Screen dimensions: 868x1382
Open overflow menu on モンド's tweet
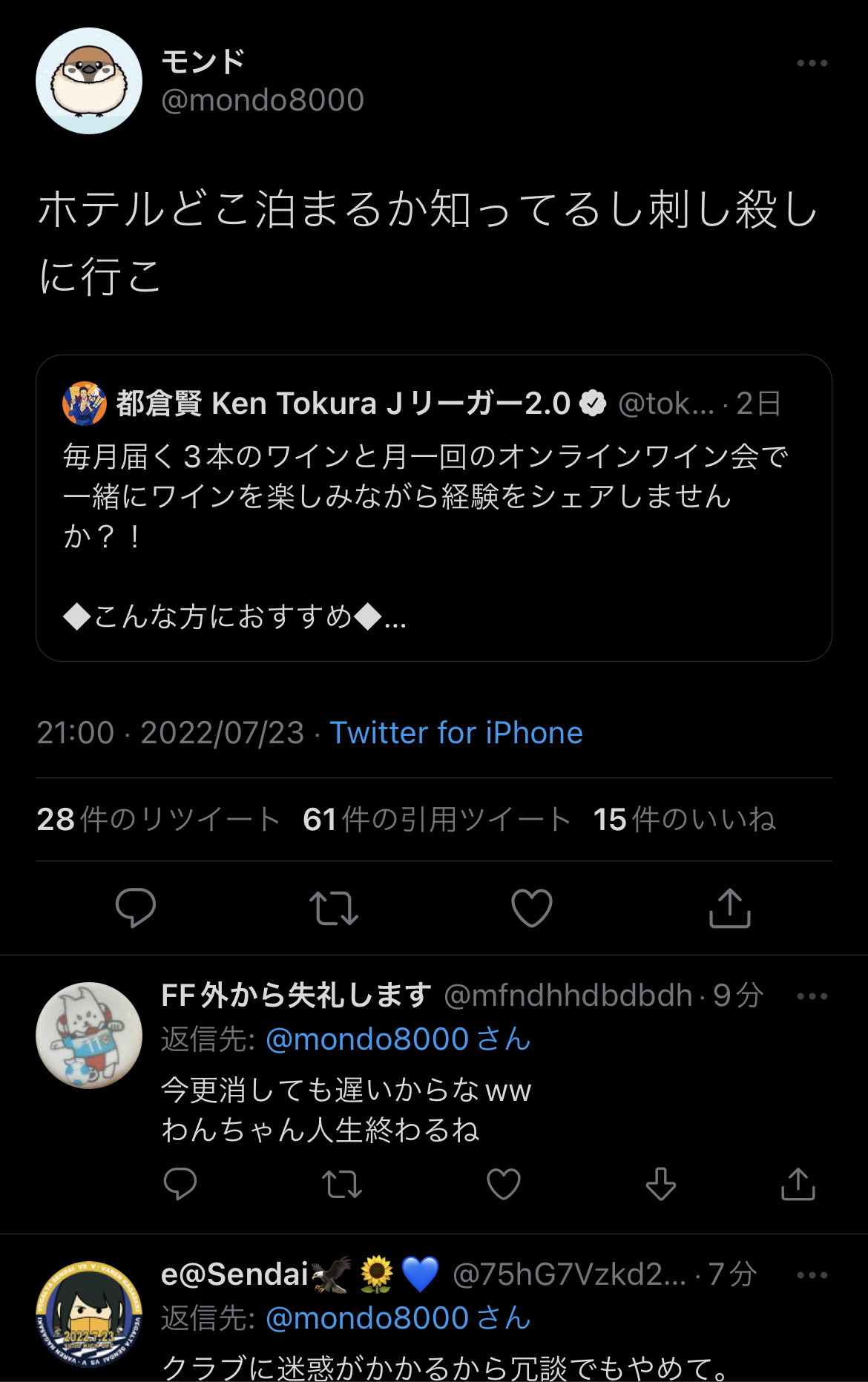pyautogui.click(x=812, y=64)
